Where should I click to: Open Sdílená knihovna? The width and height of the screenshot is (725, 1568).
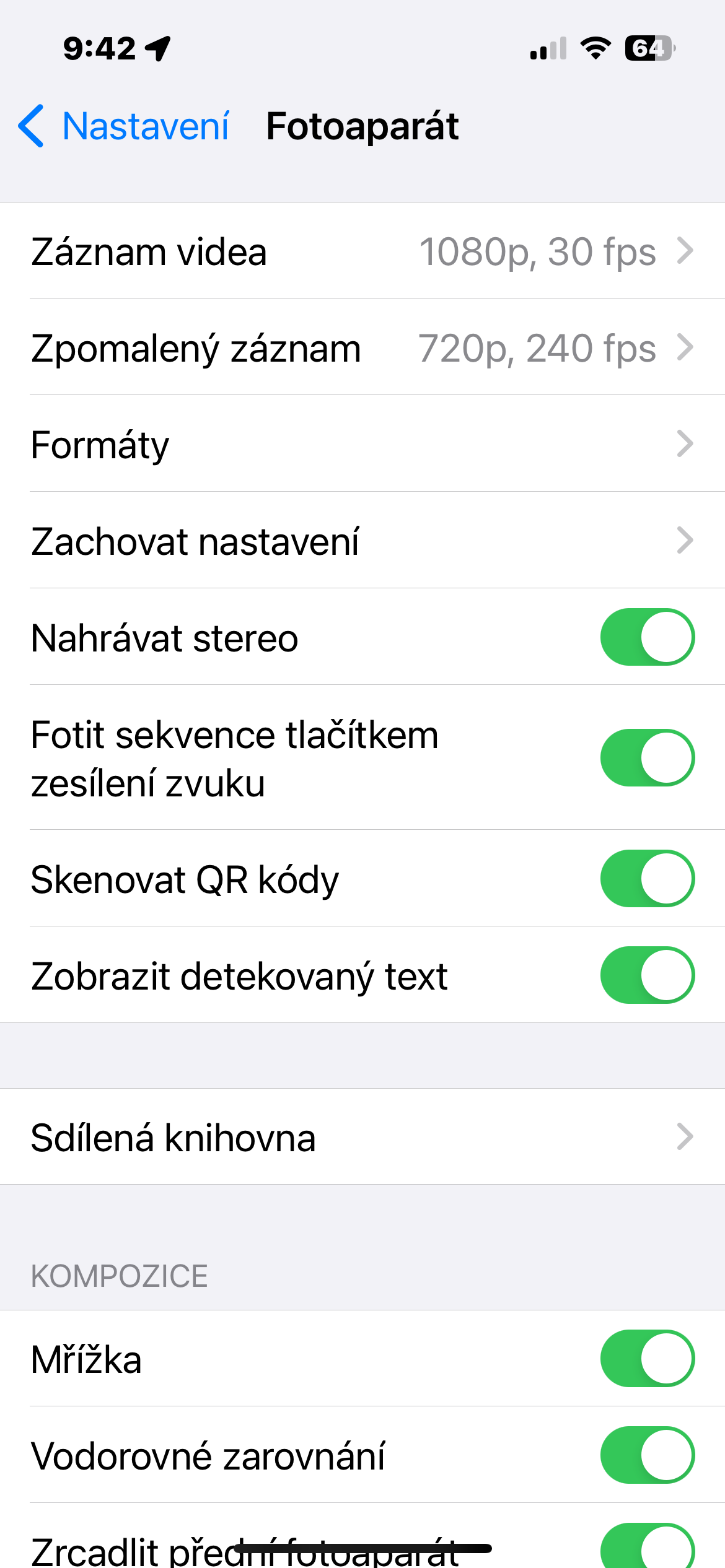362,1137
